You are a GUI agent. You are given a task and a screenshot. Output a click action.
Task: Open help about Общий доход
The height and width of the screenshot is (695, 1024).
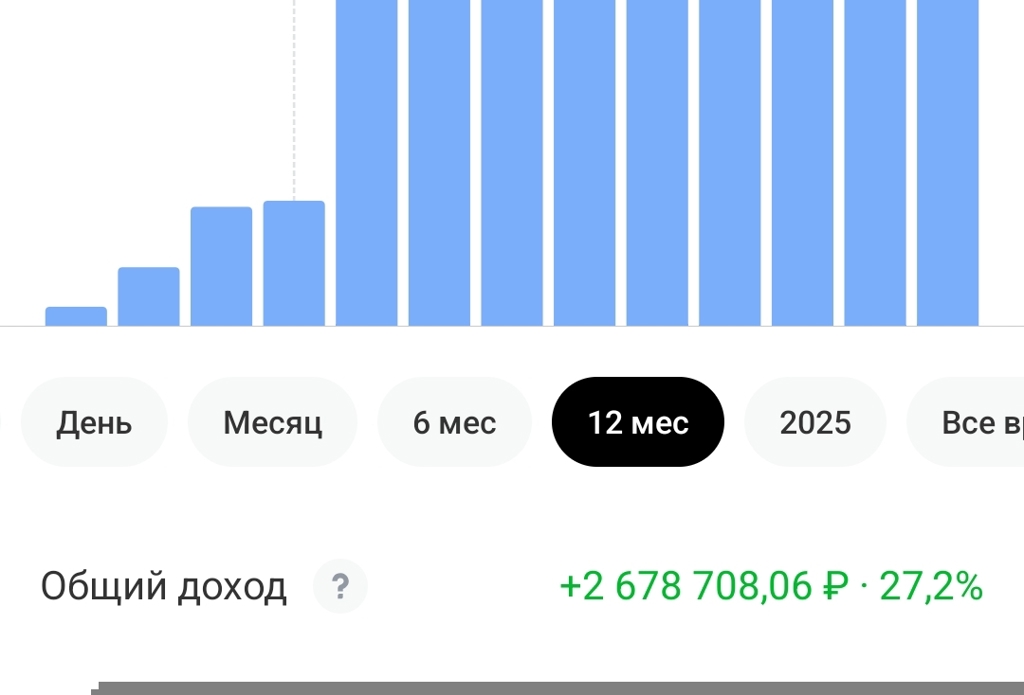click(x=340, y=586)
